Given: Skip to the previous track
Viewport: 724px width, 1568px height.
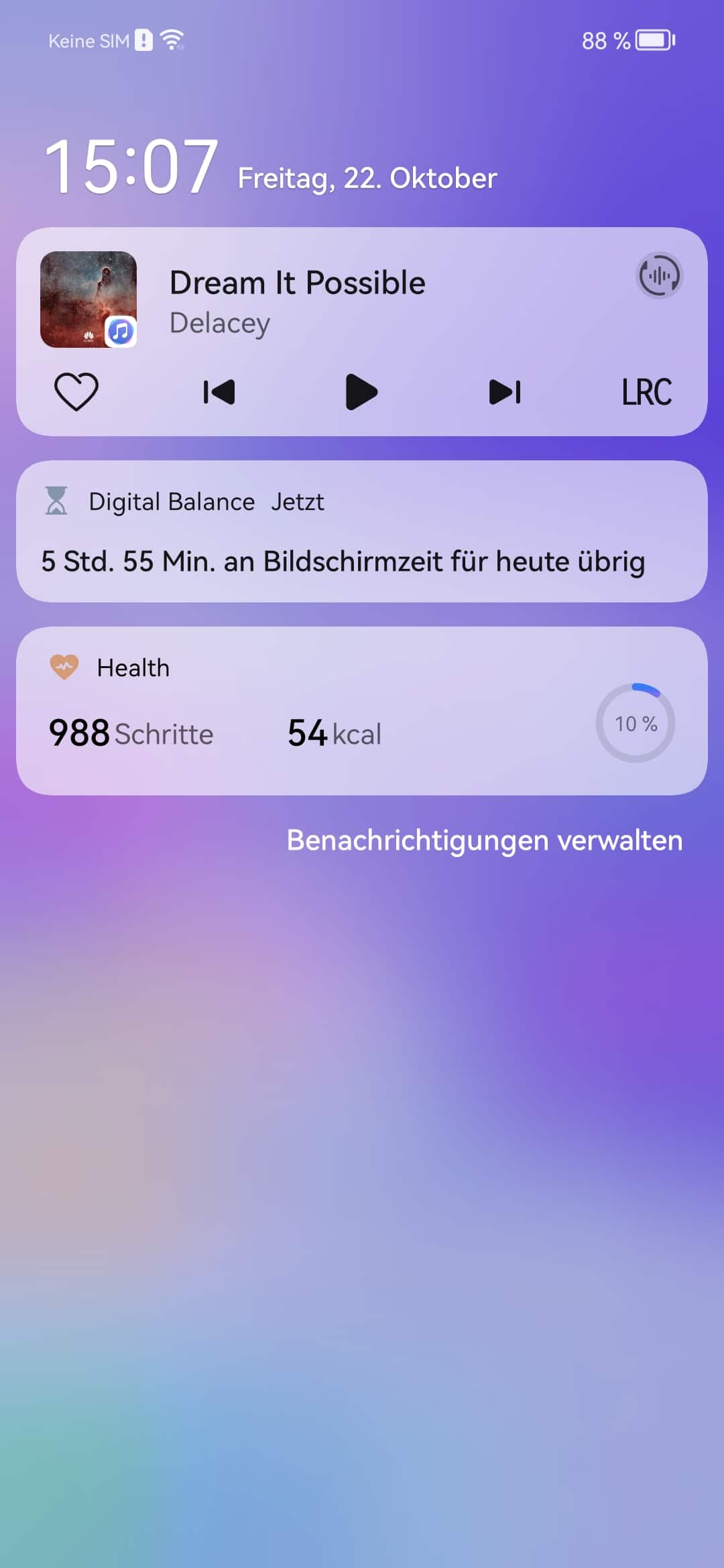Looking at the screenshot, I should pyautogui.click(x=219, y=392).
